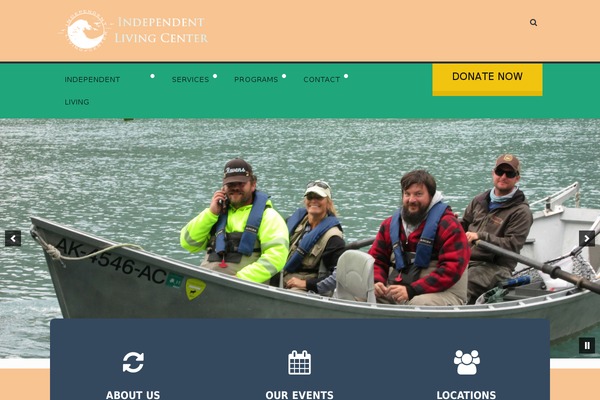This screenshot has height=400, width=600.
Task: Tap the Donate Now button
Action: click(487, 77)
